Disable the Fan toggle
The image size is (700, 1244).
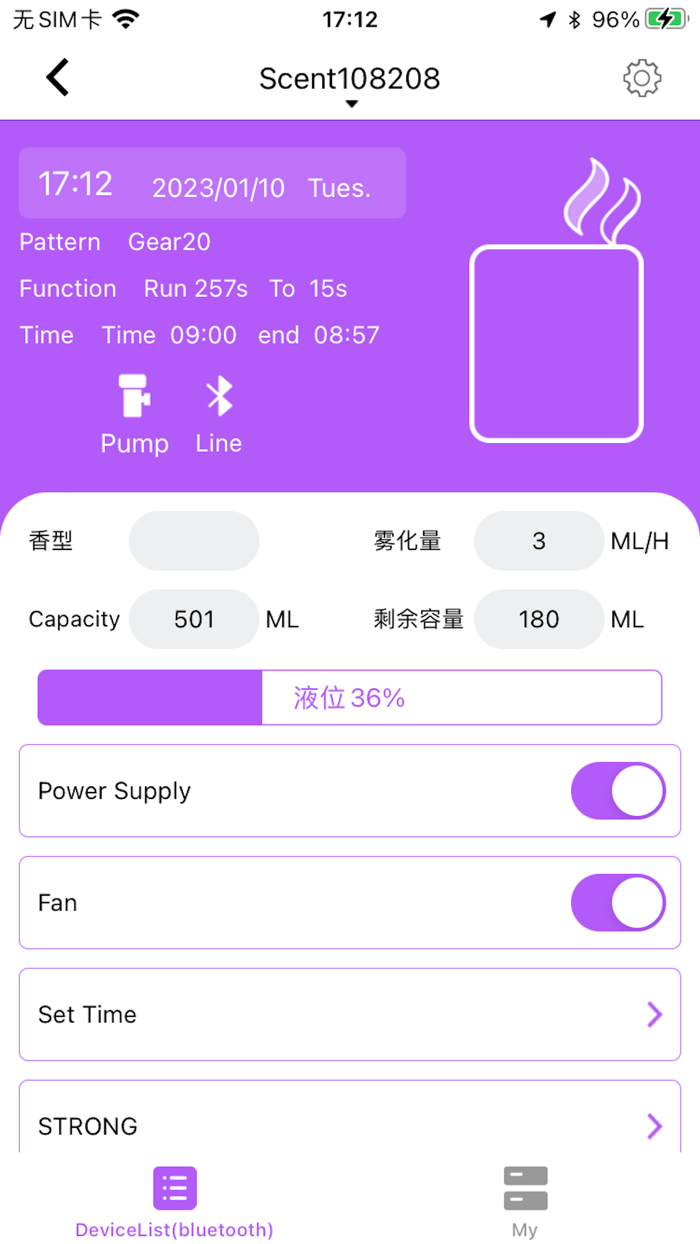(x=618, y=903)
